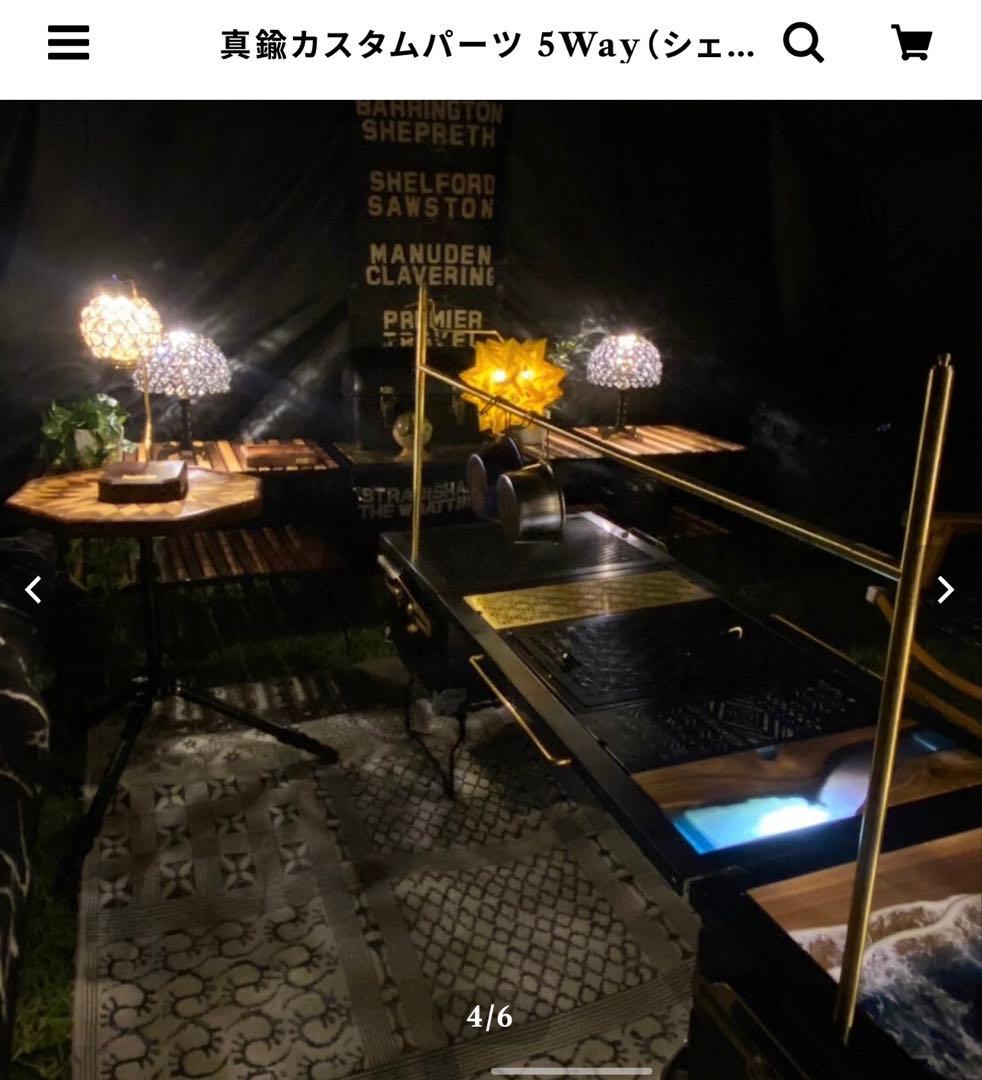Viewport: 982px width, 1080px height.
Task: Show the previous product image
Action: 33,590
